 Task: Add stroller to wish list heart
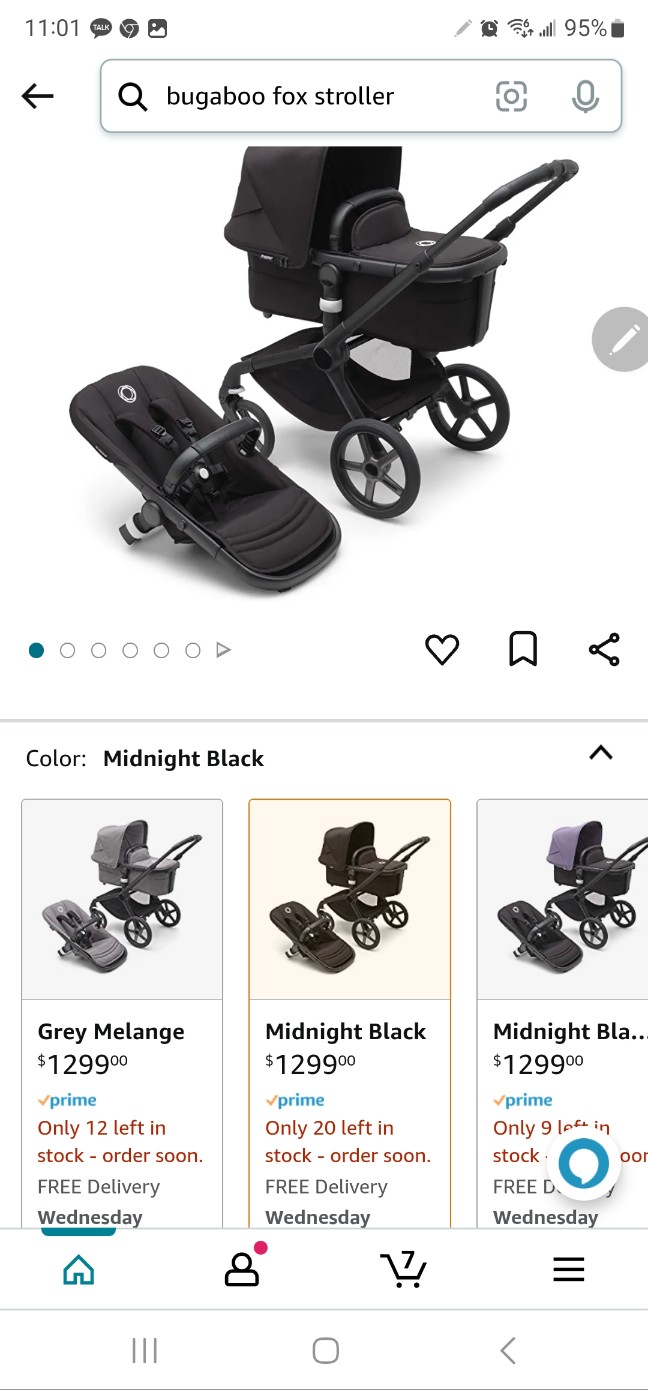pos(442,650)
